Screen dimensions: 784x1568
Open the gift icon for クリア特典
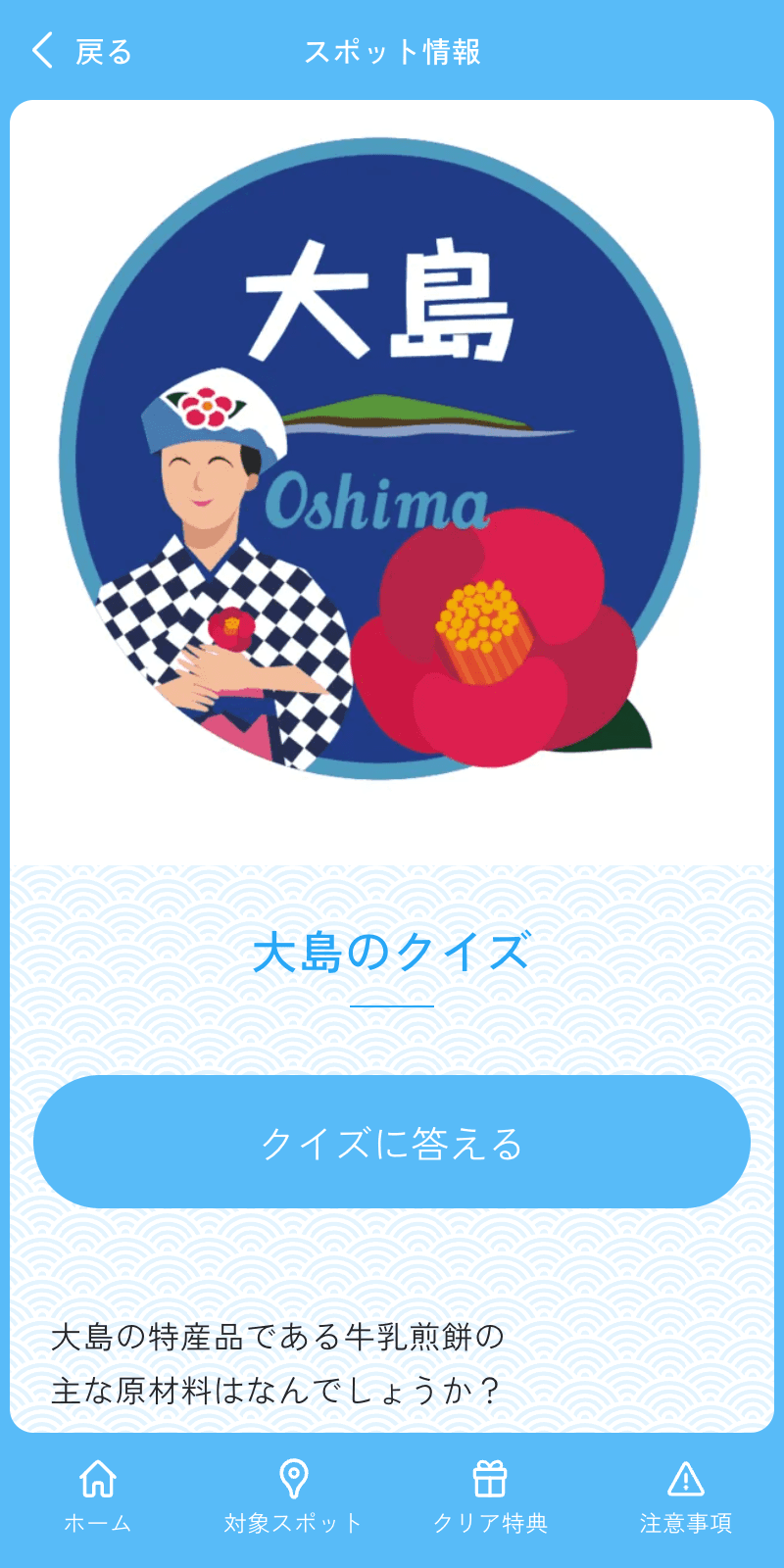click(x=490, y=1478)
